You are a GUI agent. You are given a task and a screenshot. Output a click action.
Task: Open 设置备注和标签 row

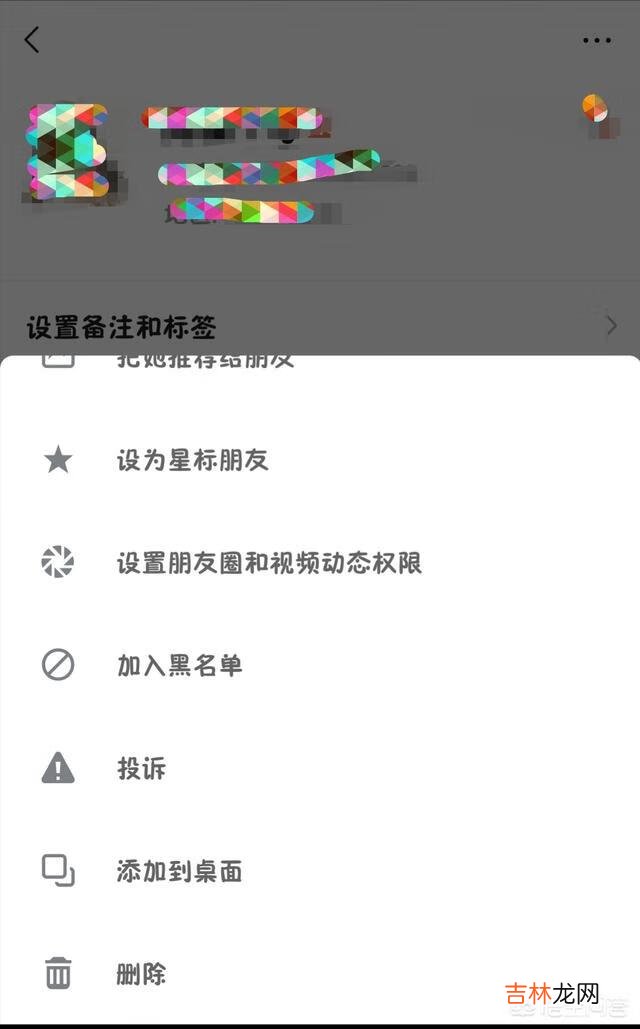[x=320, y=326]
